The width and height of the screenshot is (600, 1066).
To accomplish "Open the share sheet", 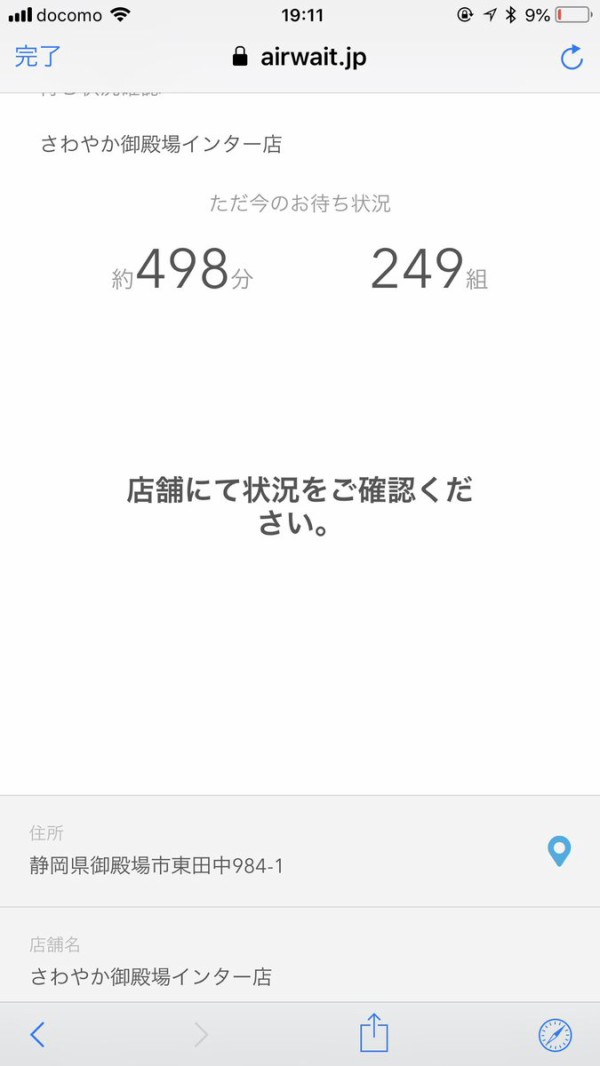I will [x=374, y=1033].
